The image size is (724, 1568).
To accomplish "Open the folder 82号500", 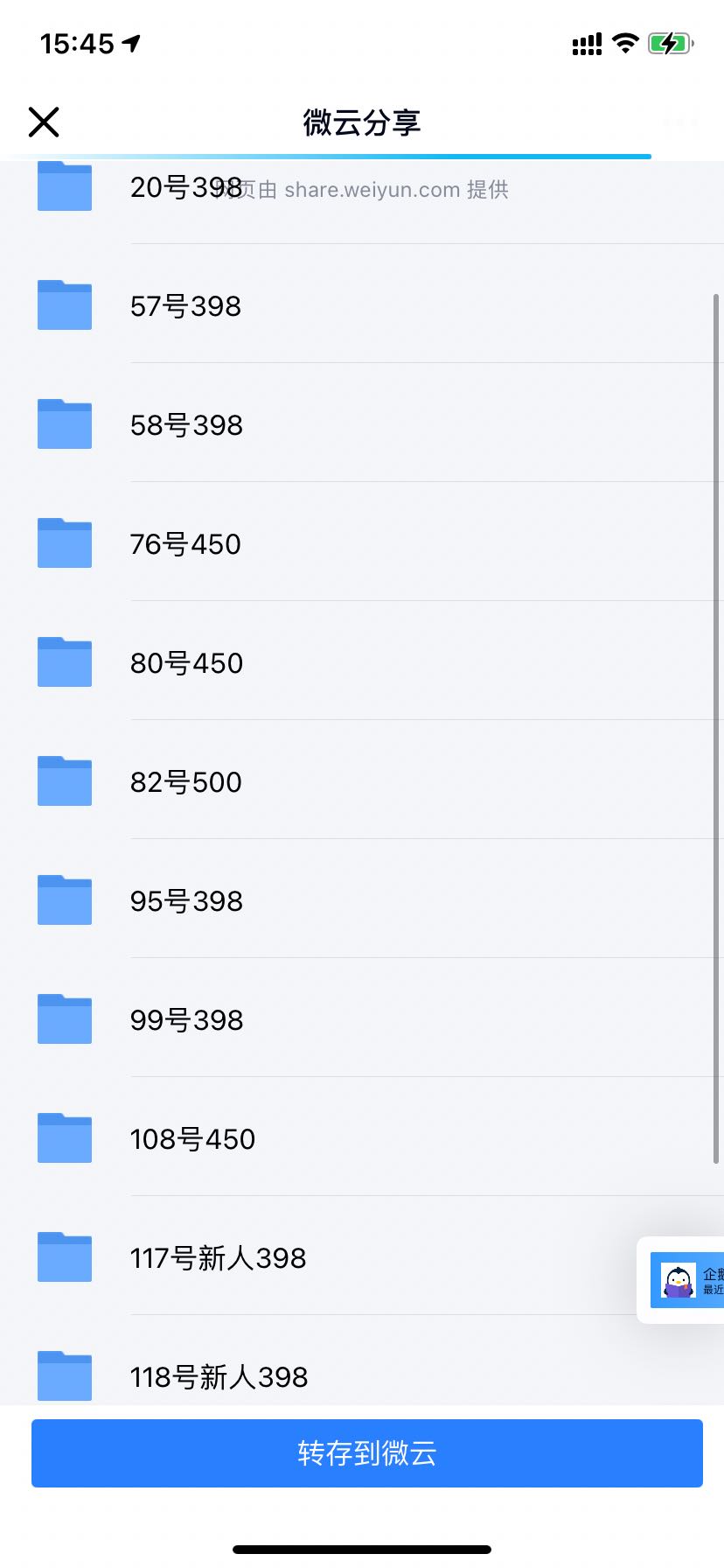I will click(185, 782).
